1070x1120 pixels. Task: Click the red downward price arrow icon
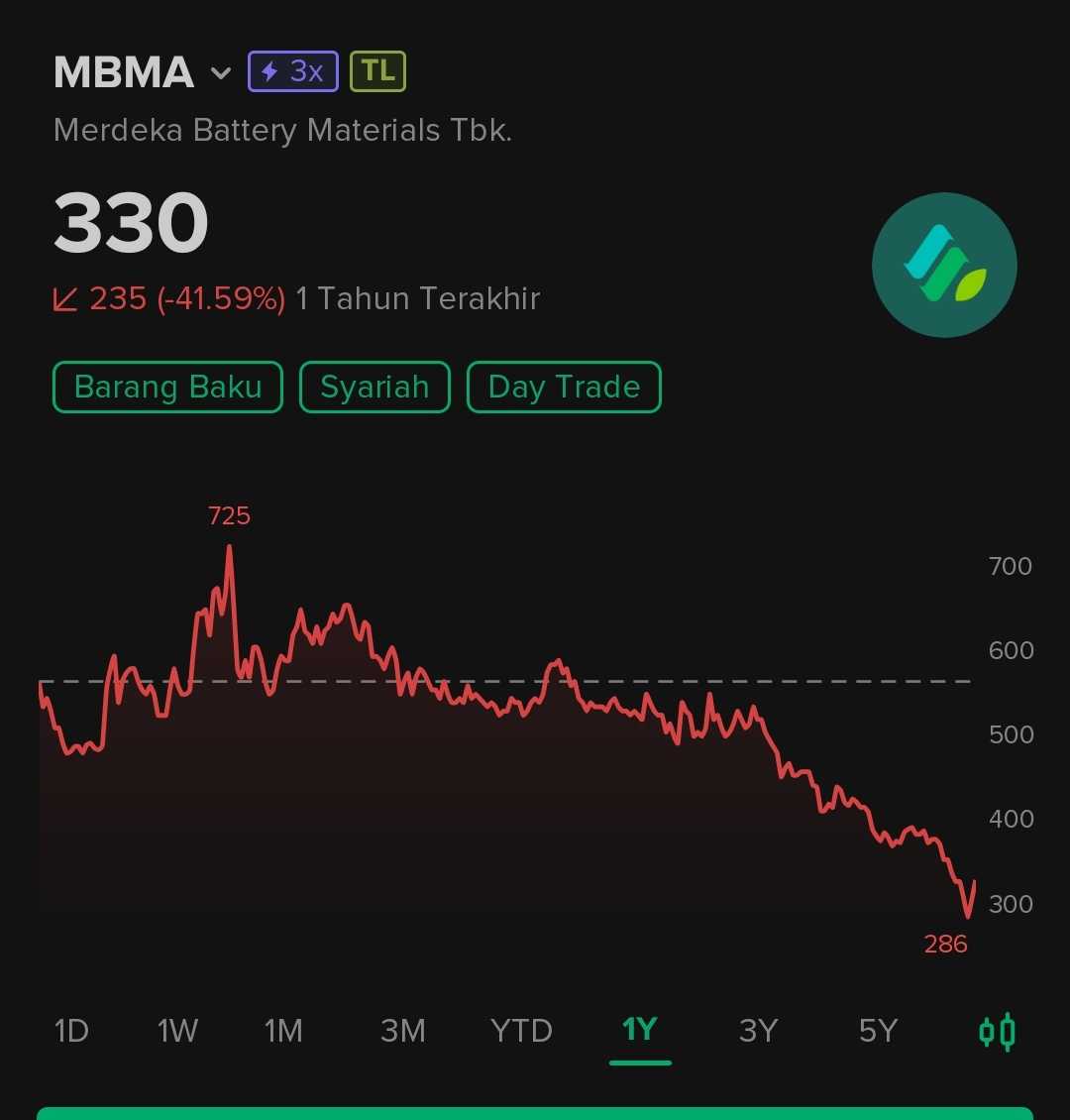(x=65, y=298)
